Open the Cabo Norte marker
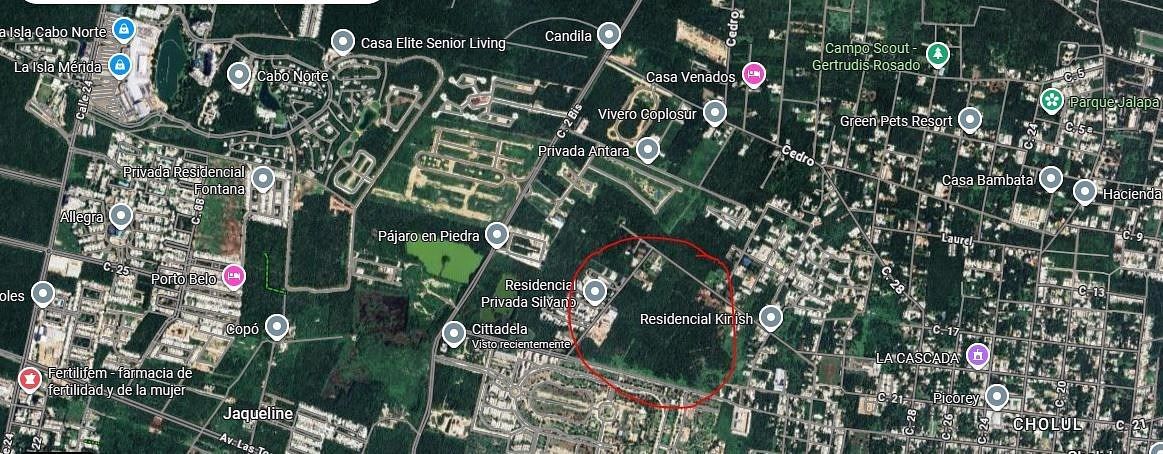 [x=239, y=73]
